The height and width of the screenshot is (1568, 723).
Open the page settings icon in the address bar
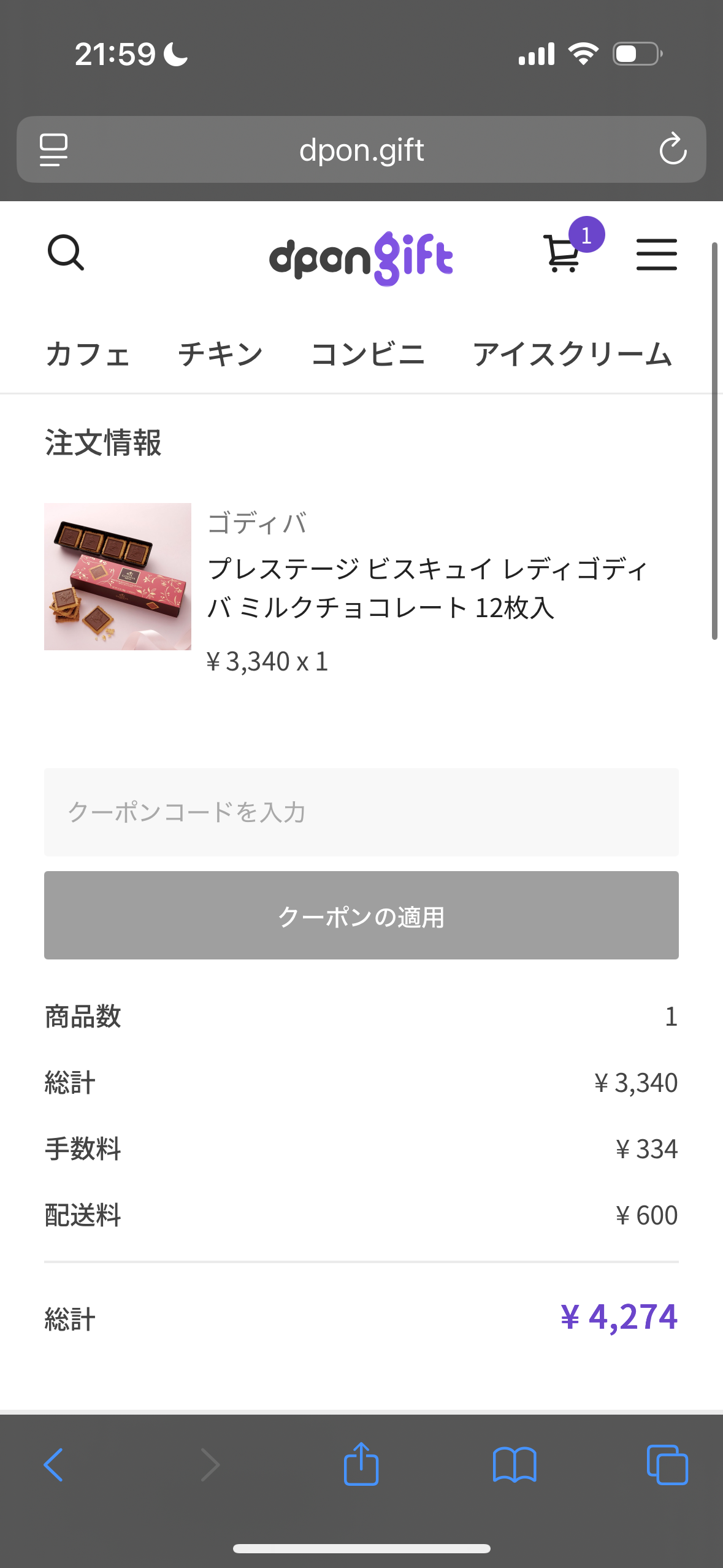click(53, 150)
